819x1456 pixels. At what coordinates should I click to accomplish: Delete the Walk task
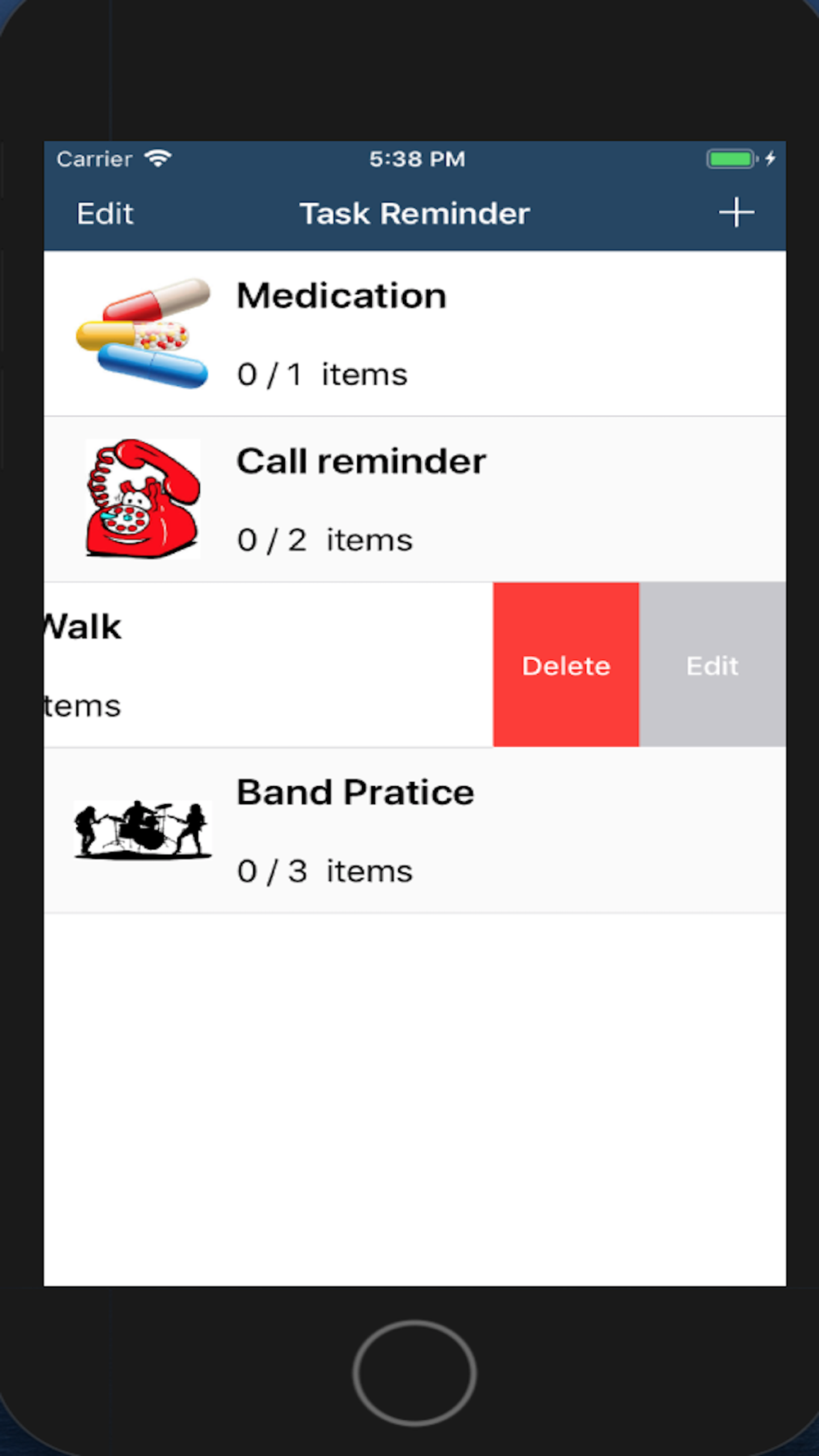566,665
